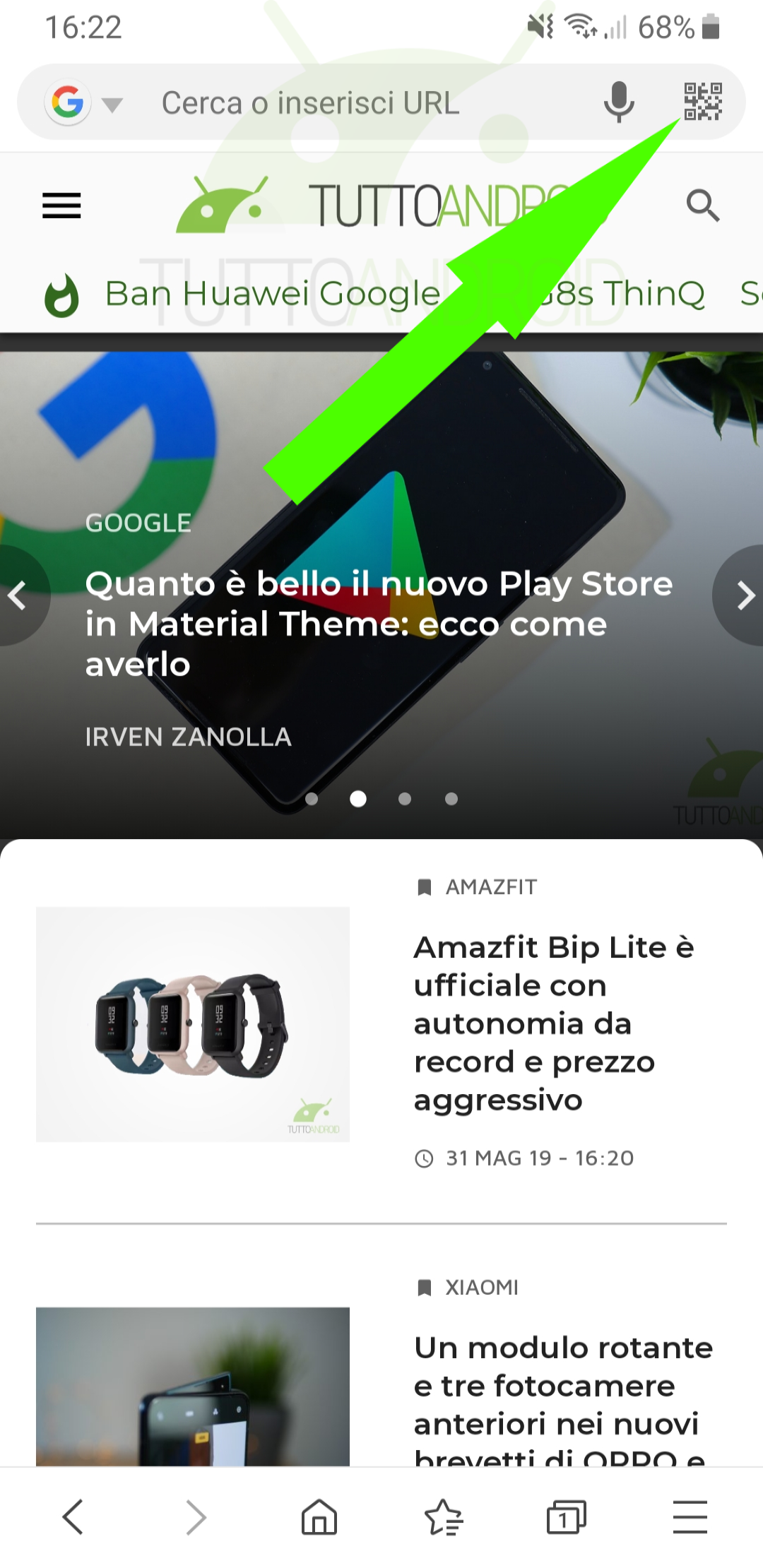Open the tabs switcher

(566, 1516)
